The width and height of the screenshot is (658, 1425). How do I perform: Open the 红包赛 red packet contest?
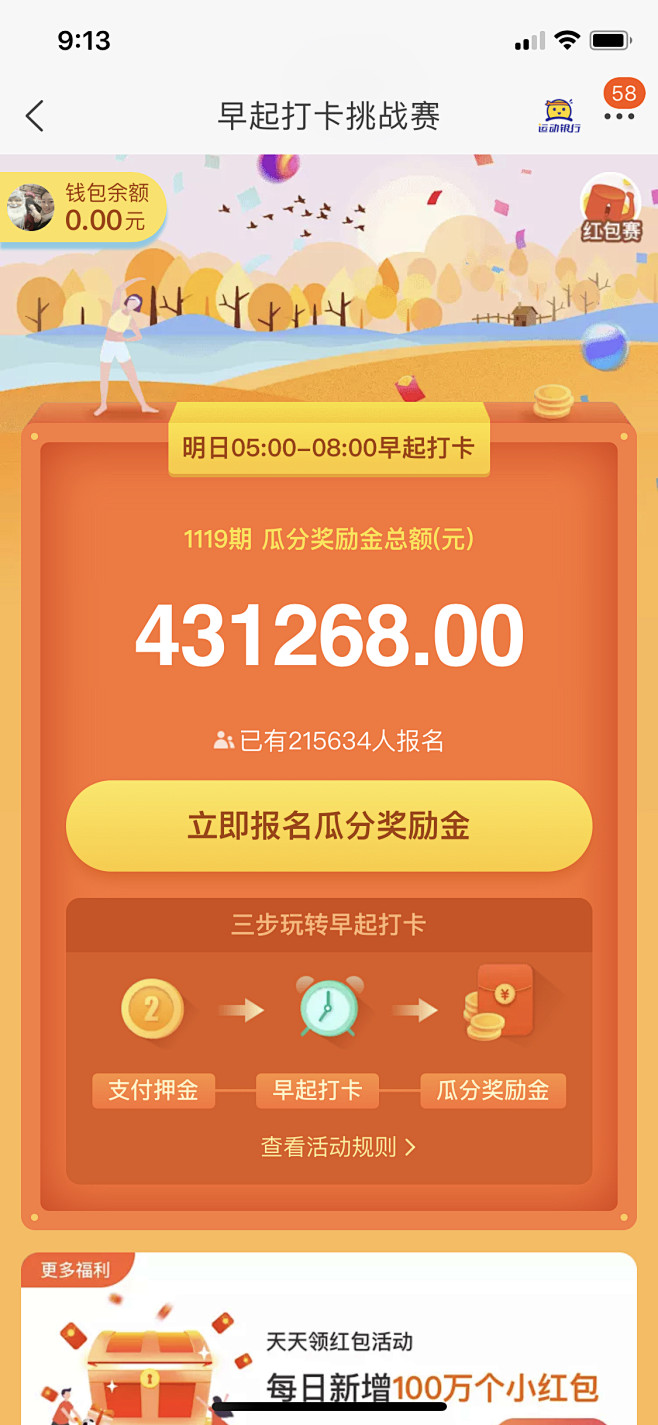point(611,209)
